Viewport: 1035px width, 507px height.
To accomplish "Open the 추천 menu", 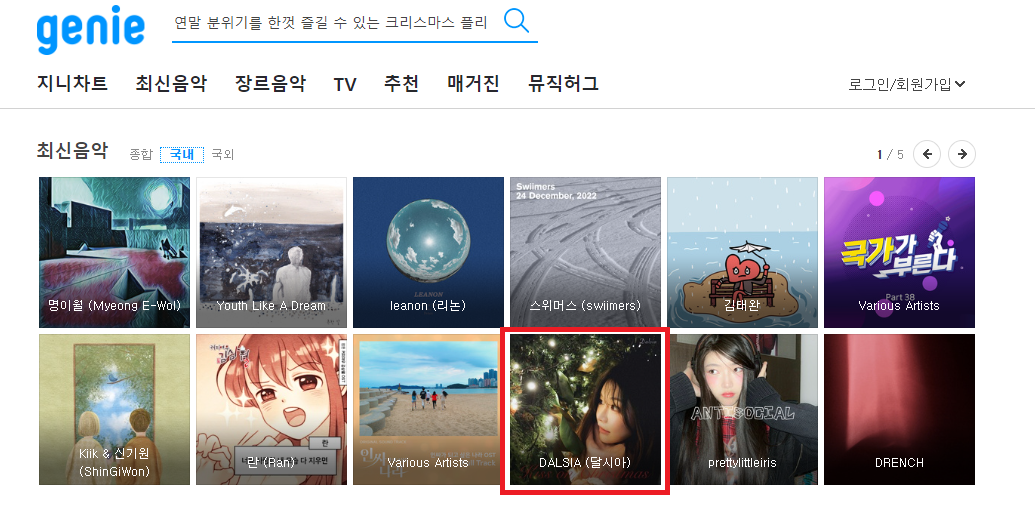I will (x=401, y=84).
